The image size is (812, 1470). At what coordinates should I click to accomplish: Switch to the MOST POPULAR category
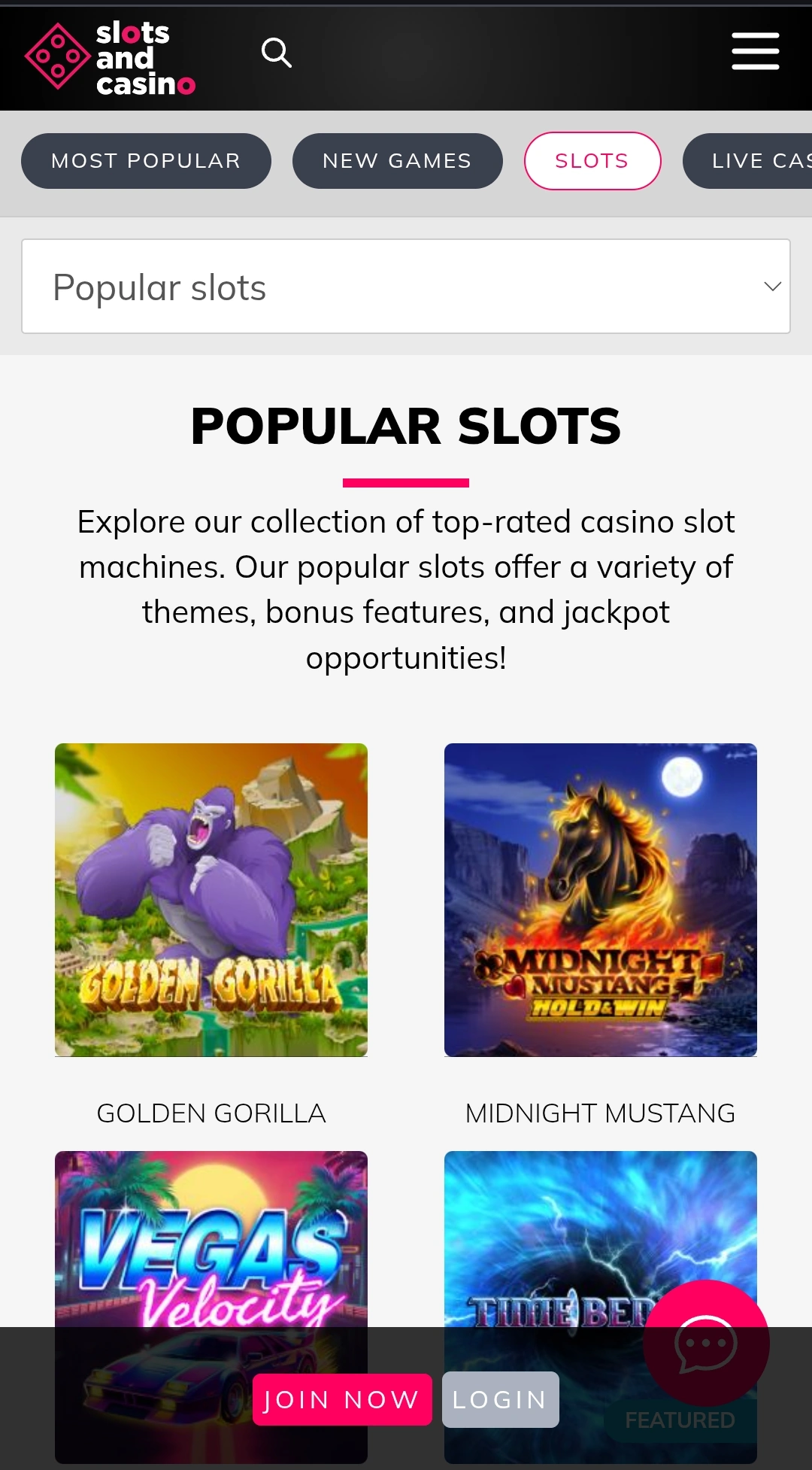coord(146,160)
